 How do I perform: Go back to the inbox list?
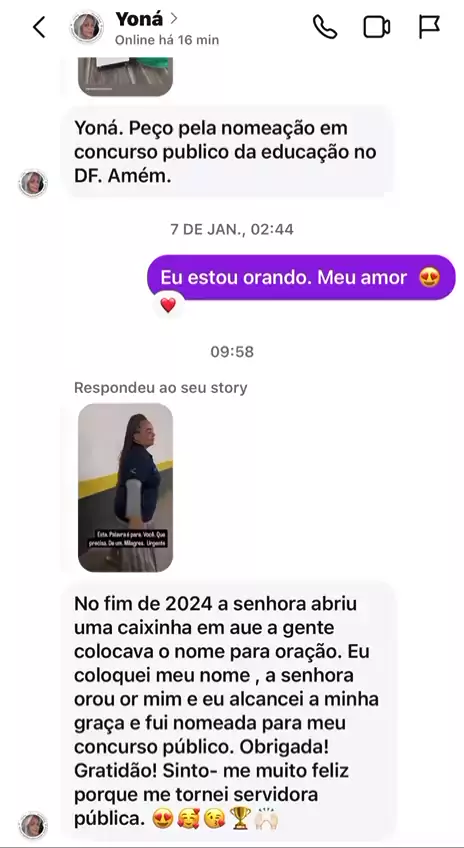click(39, 27)
